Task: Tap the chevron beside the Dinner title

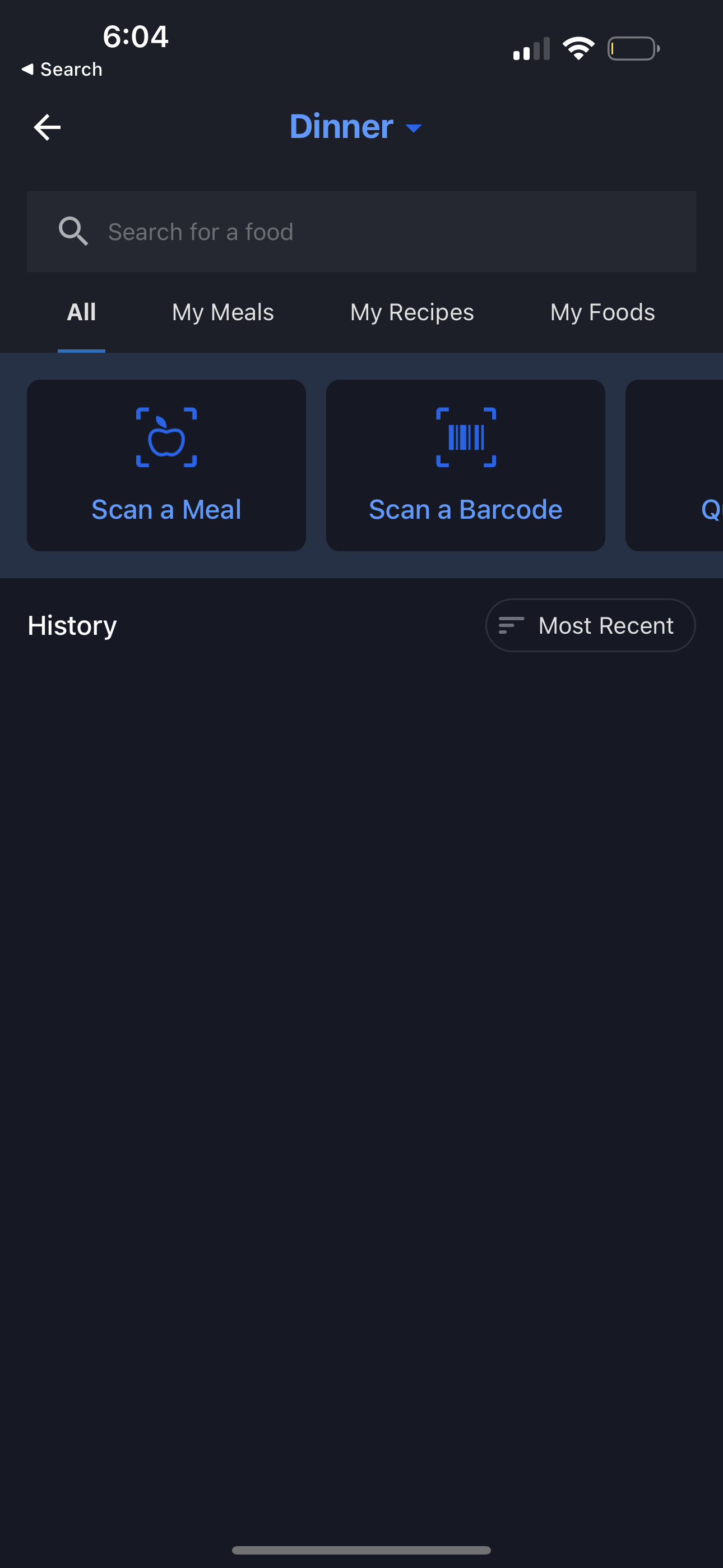Action: coord(414,128)
